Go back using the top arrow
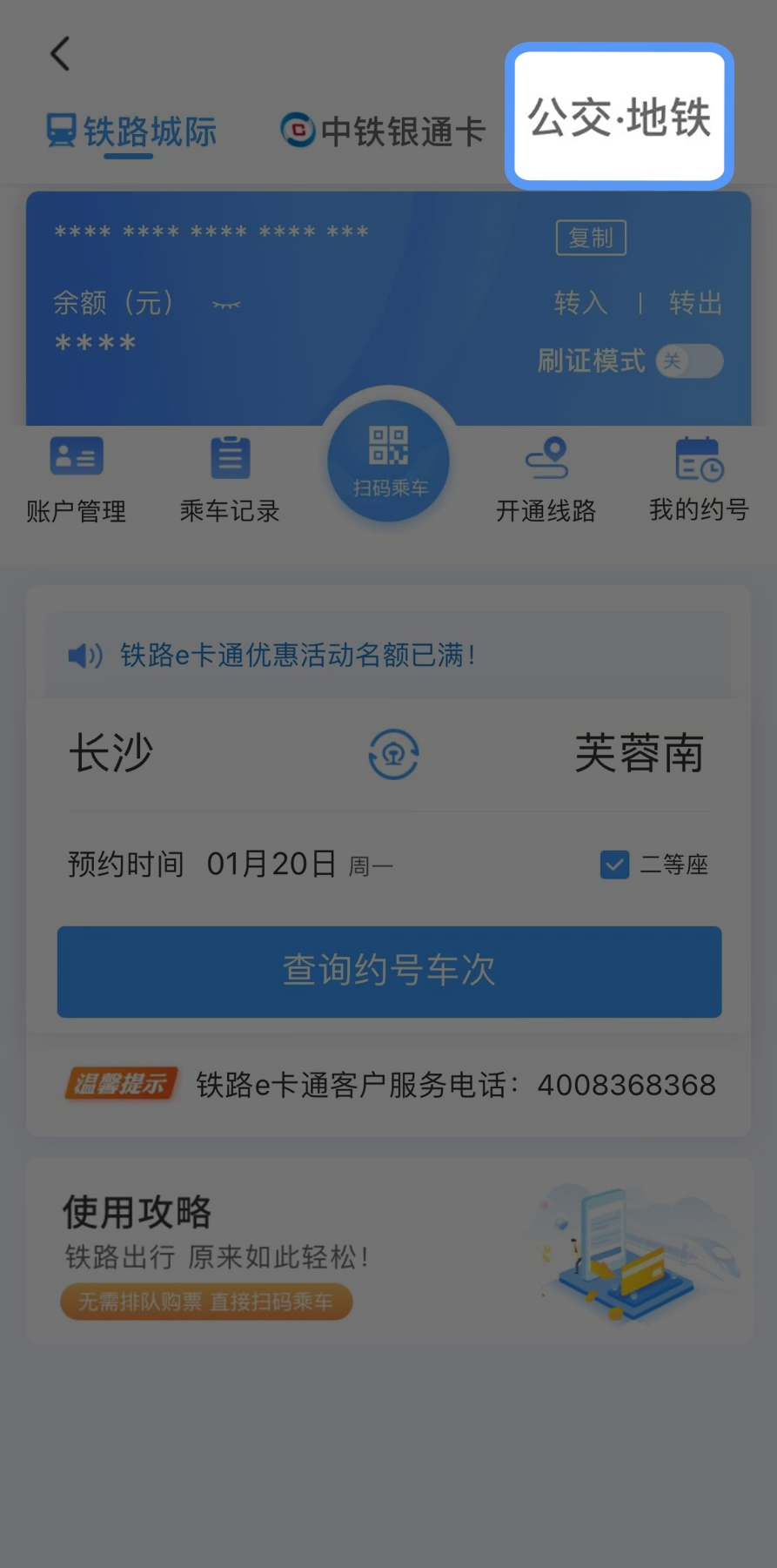The height and width of the screenshot is (1568, 777). 60,54
